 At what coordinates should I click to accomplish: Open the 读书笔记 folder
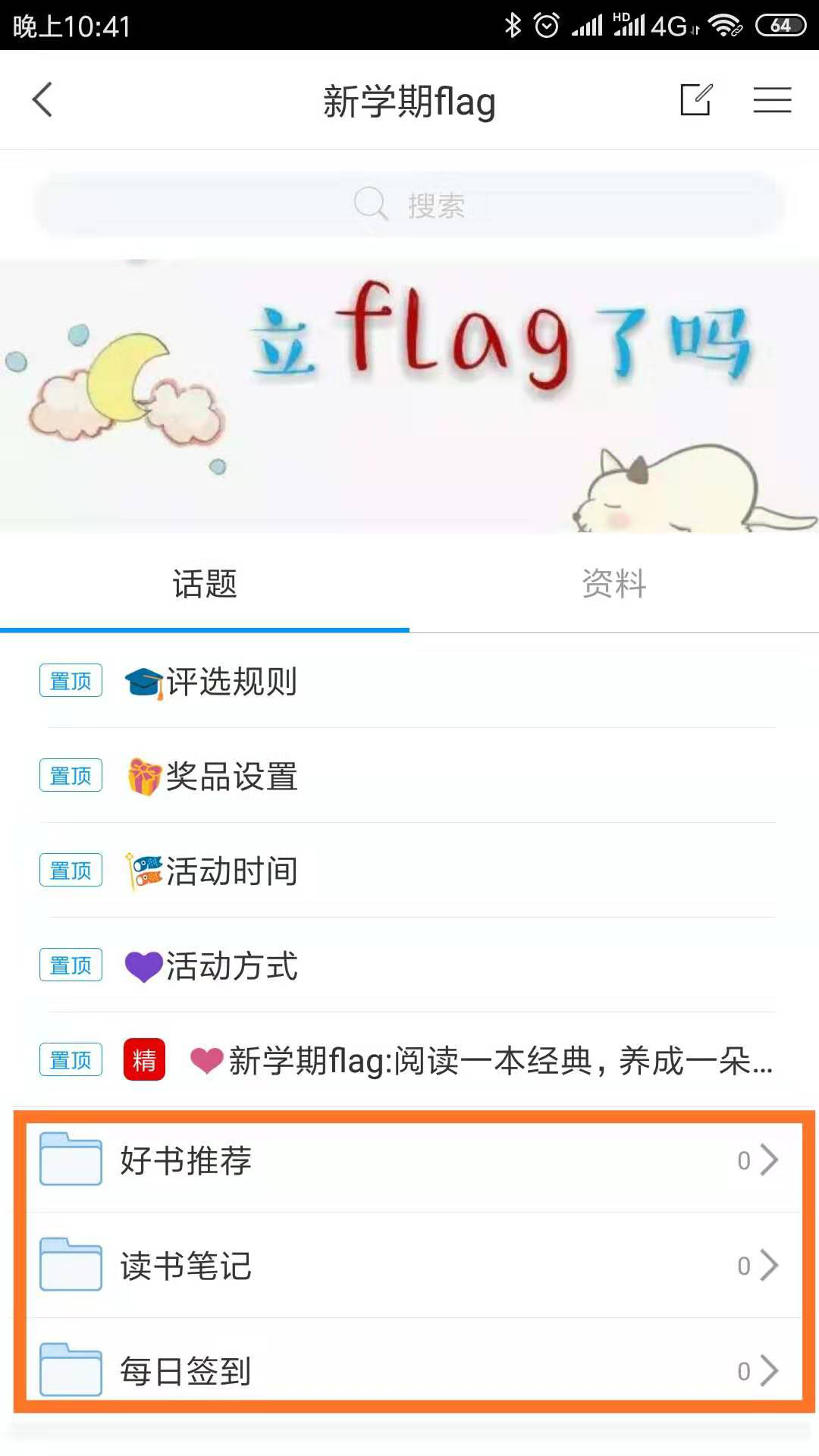409,1266
